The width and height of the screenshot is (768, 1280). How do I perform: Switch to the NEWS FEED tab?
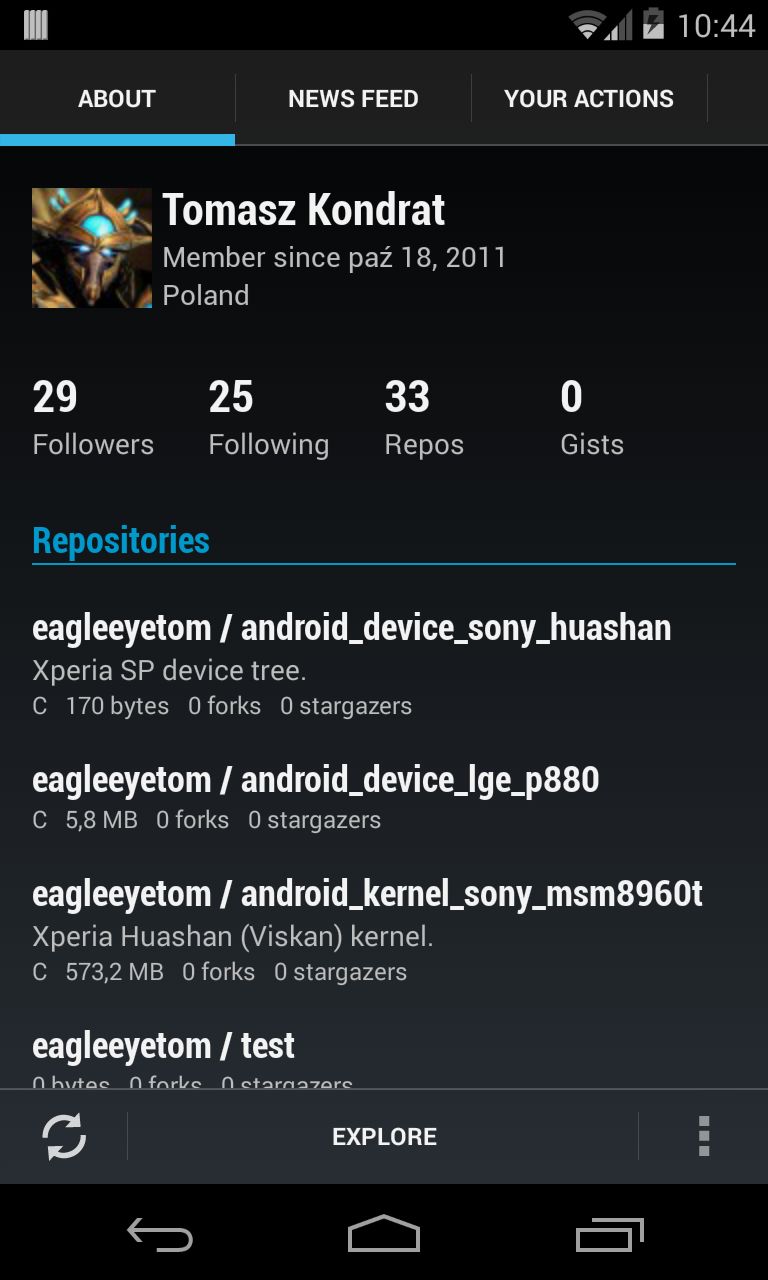click(x=353, y=98)
